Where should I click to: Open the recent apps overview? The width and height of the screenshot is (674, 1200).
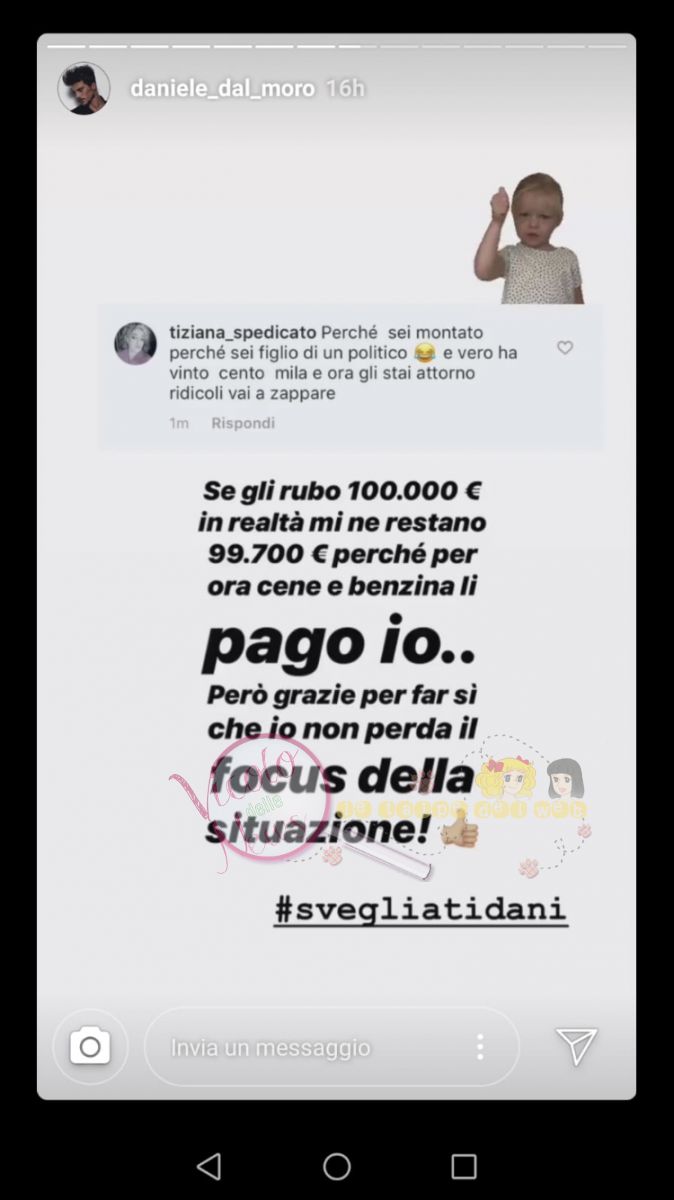click(x=464, y=1166)
